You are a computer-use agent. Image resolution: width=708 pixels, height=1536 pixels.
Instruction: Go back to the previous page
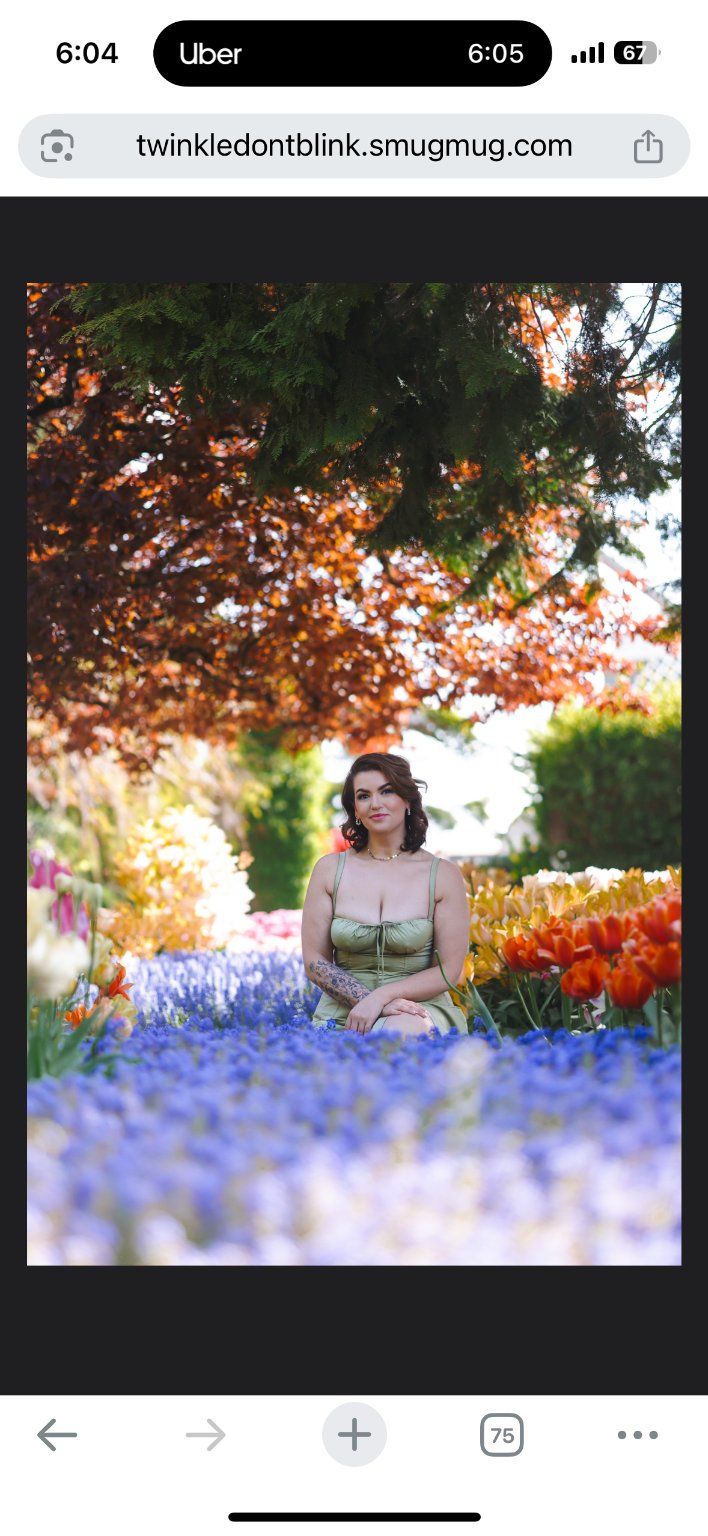click(x=57, y=1435)
